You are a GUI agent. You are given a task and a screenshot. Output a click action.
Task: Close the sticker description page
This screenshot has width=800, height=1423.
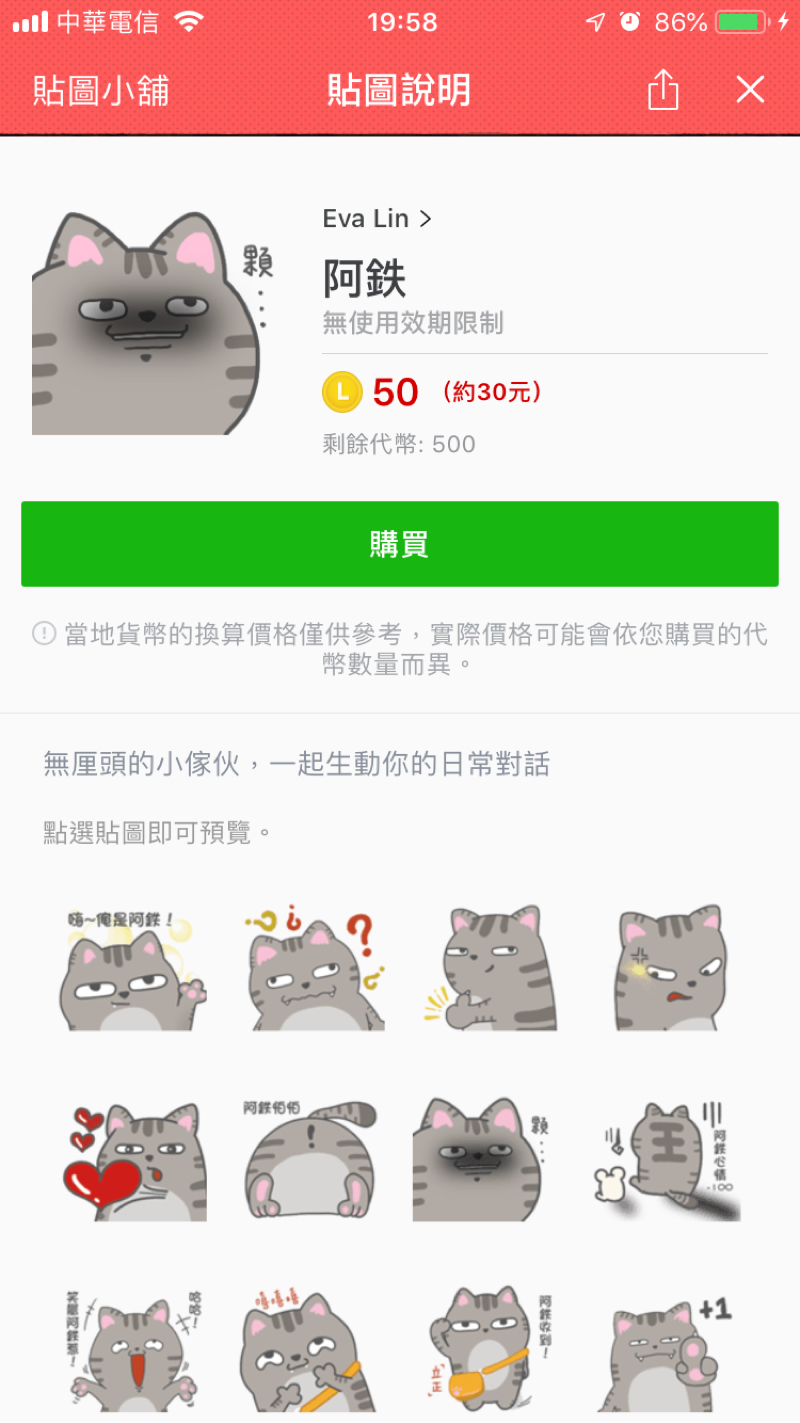coord(749,91)
